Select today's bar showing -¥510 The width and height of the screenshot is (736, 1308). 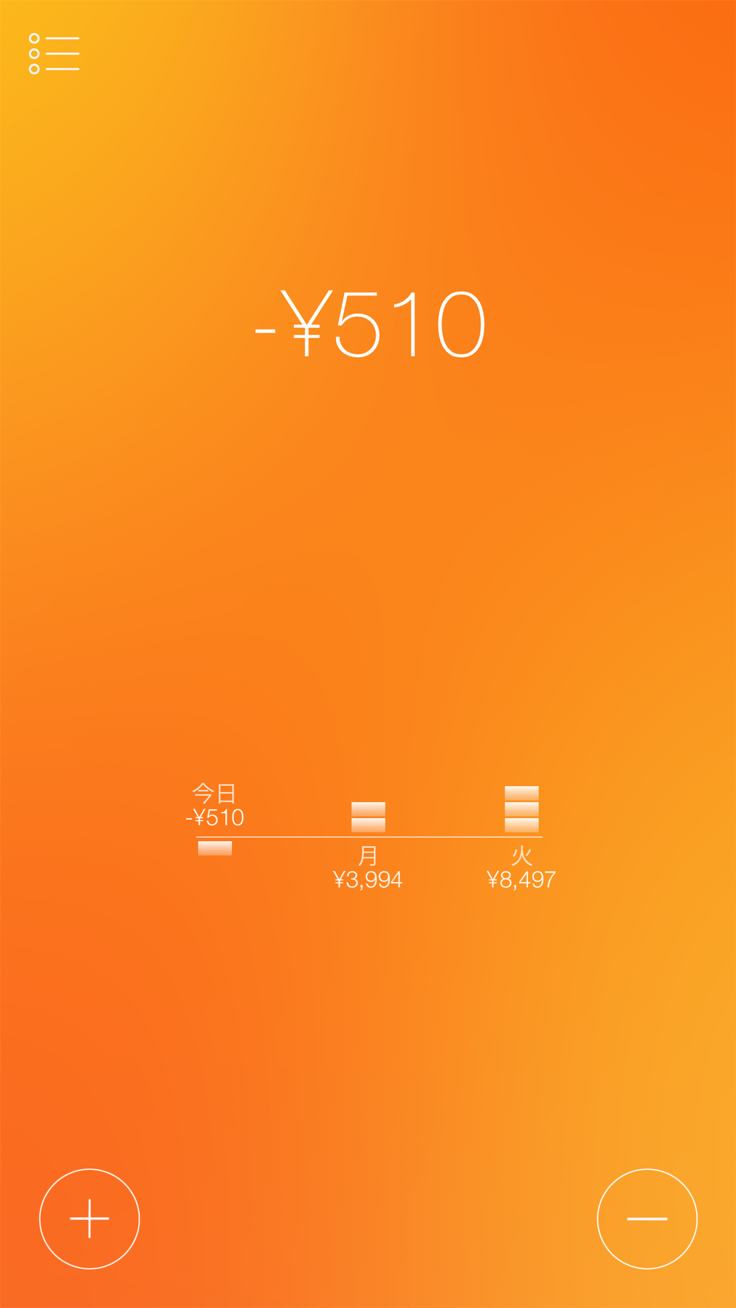[215, 848]
